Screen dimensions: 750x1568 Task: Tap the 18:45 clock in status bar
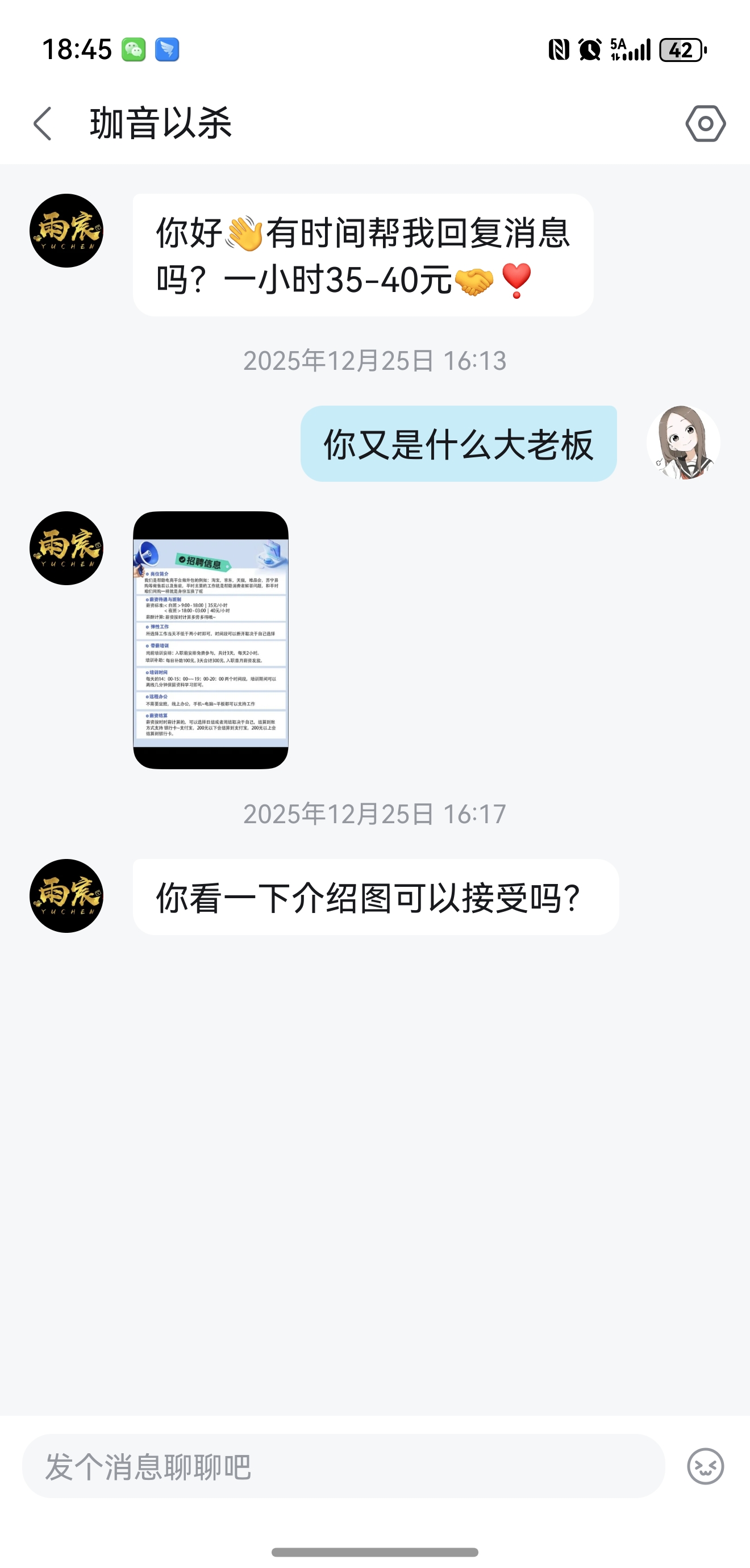click(77, 51)
